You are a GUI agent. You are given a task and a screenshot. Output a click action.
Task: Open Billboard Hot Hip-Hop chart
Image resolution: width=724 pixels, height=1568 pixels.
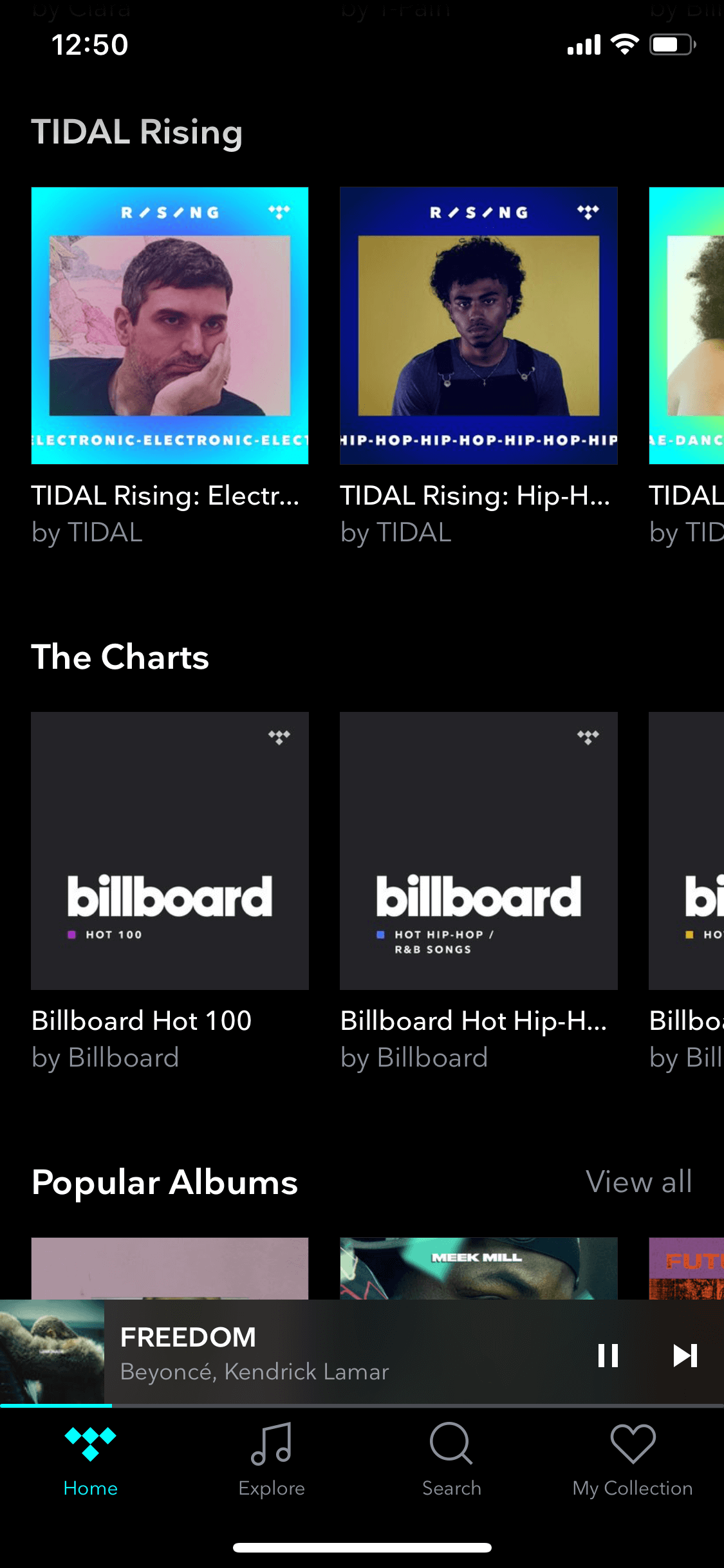point(479,851)
